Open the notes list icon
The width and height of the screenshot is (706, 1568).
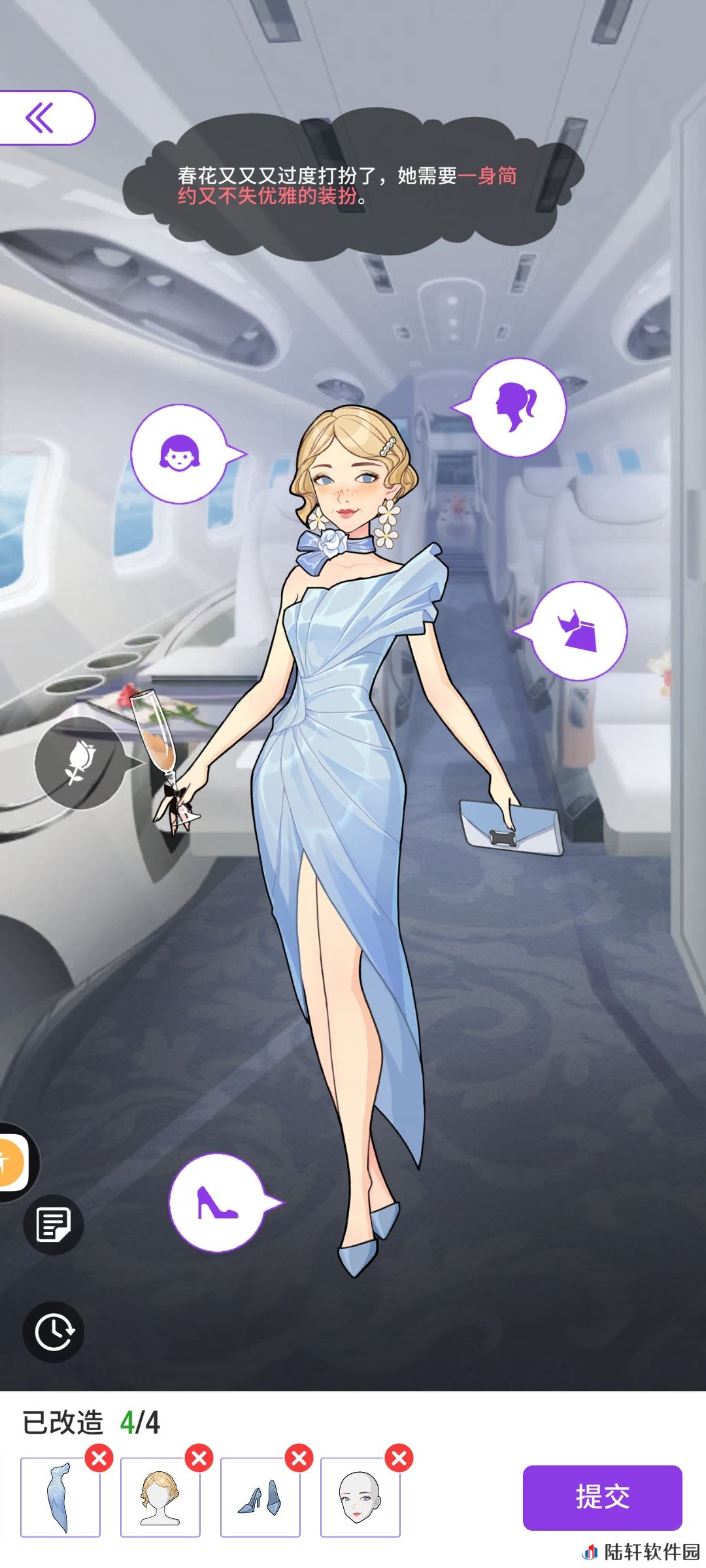(x=54, y=1225)
